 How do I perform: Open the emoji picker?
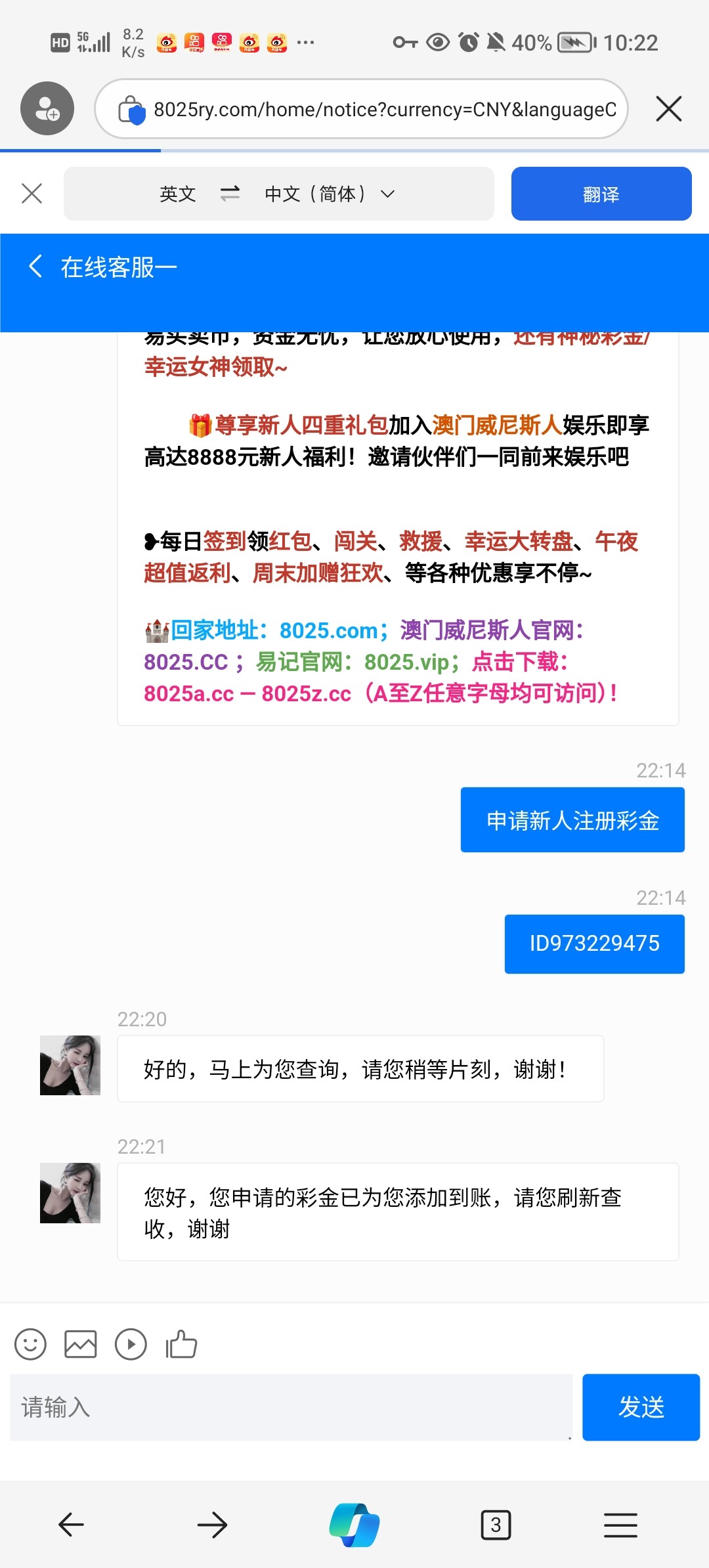pos(30,1344)
